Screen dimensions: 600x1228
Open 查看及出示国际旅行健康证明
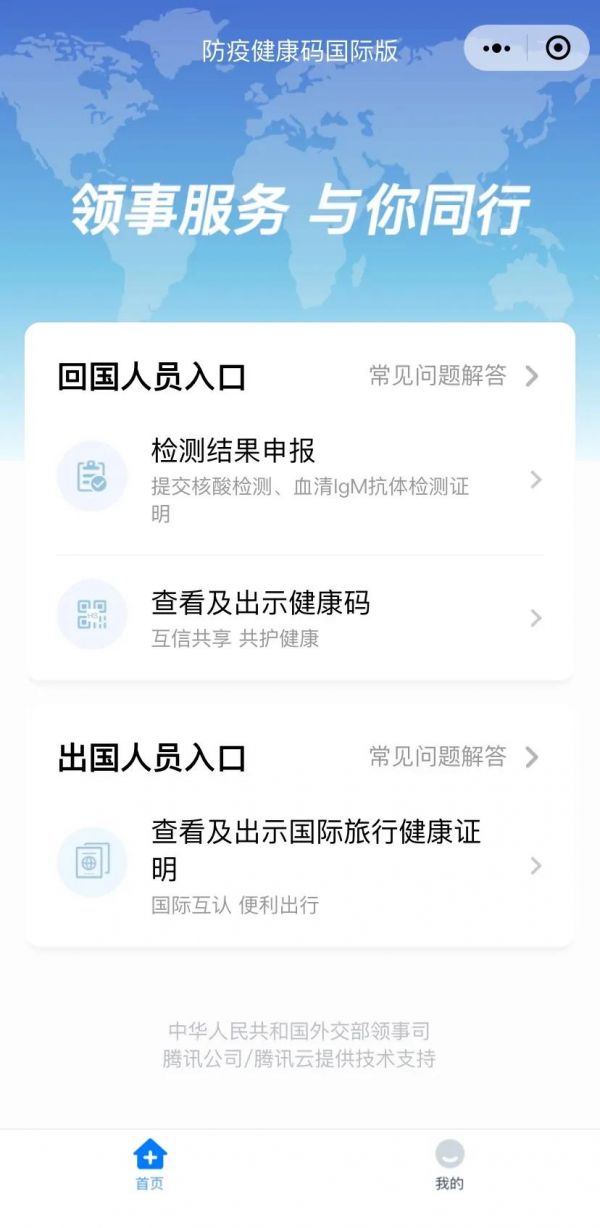pyautogui.click(x=300, y=864)
